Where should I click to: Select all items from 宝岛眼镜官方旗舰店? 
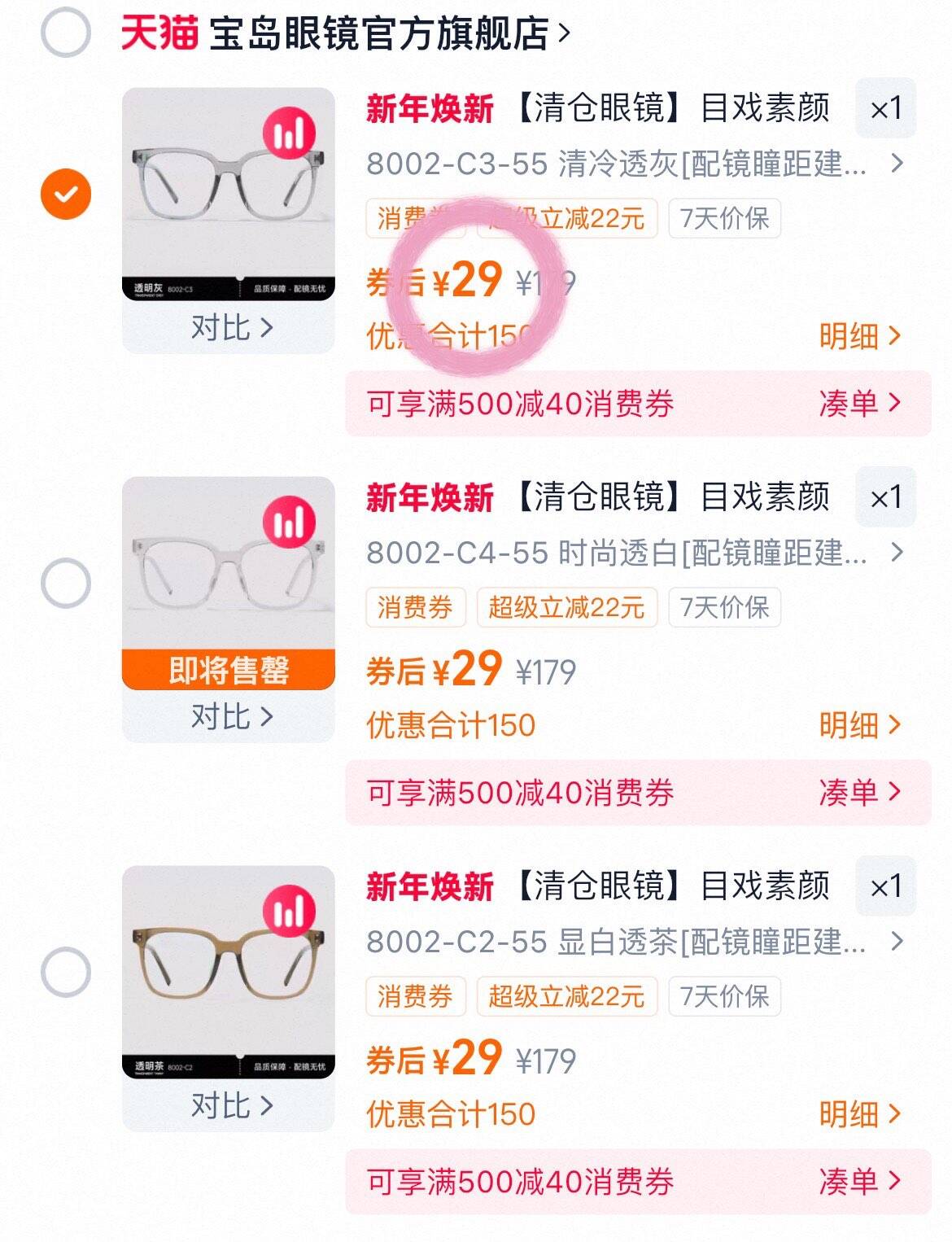coord(65,33)
